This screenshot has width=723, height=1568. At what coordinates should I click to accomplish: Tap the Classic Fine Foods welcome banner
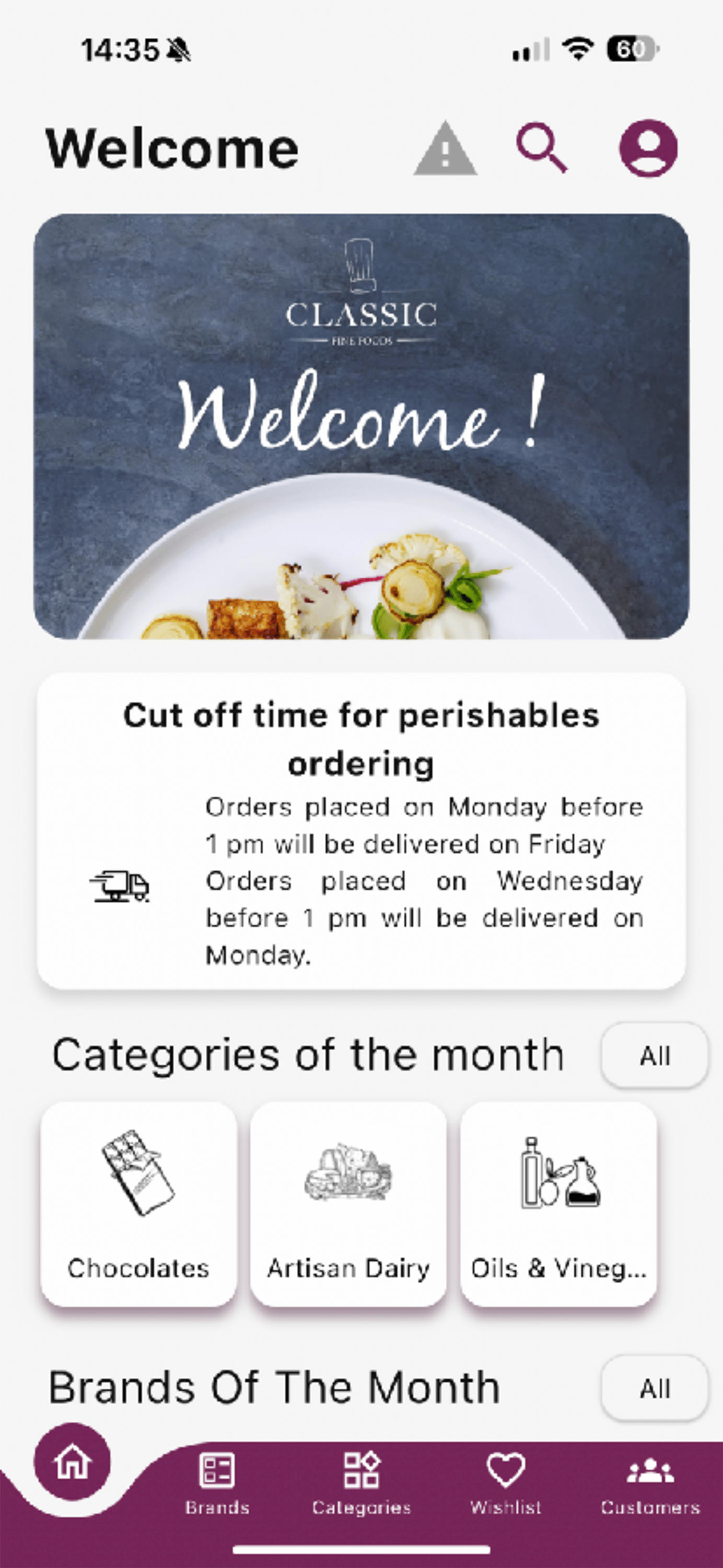point(361,426)
